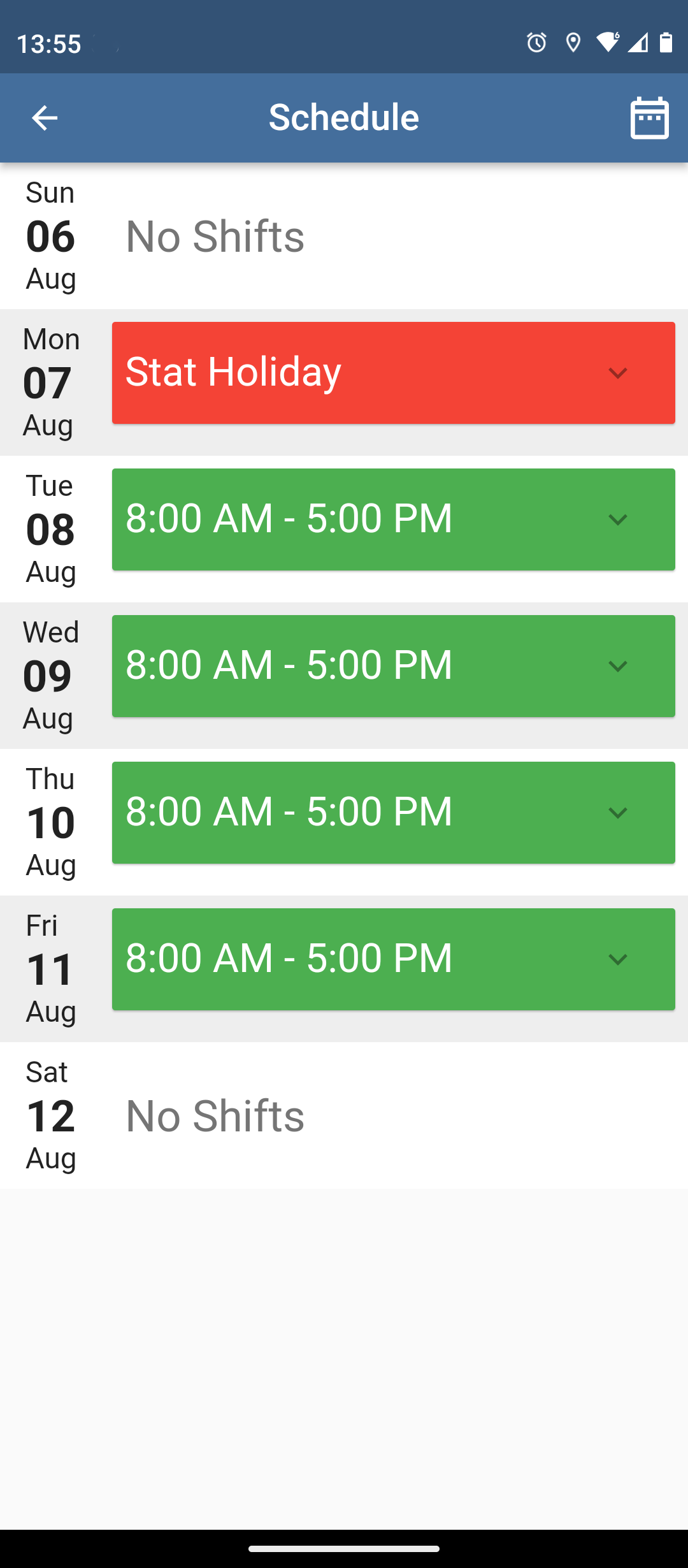Expand the shift details for Wed 09 Aug
688x1568 pixels.
pyautogui.click(x=617, y=665)
